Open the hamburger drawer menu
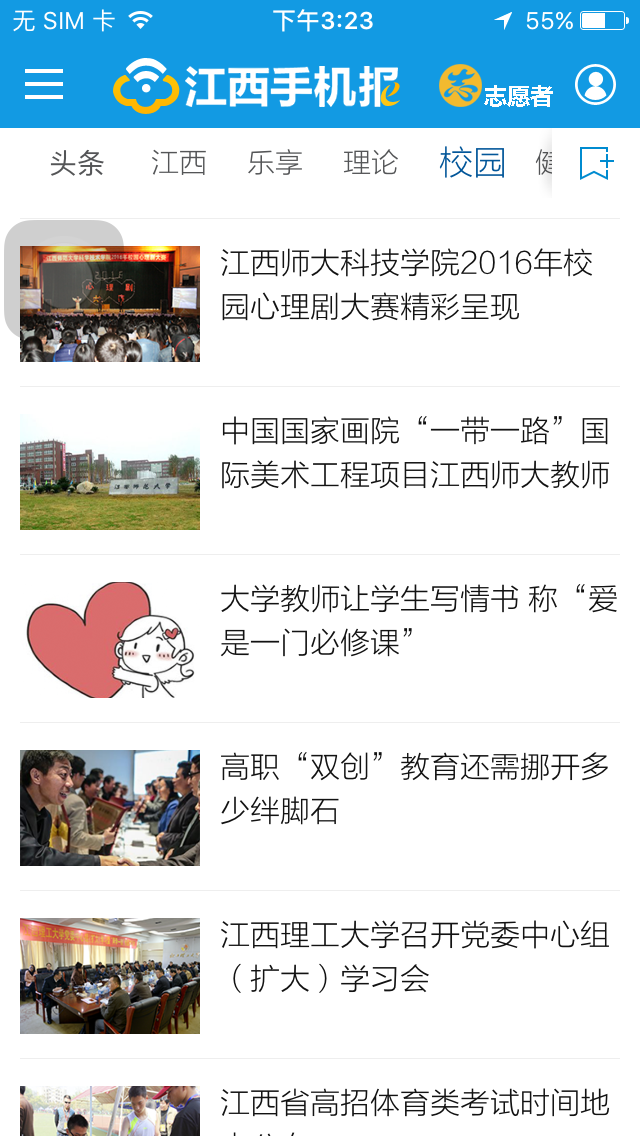 [44, 85]
